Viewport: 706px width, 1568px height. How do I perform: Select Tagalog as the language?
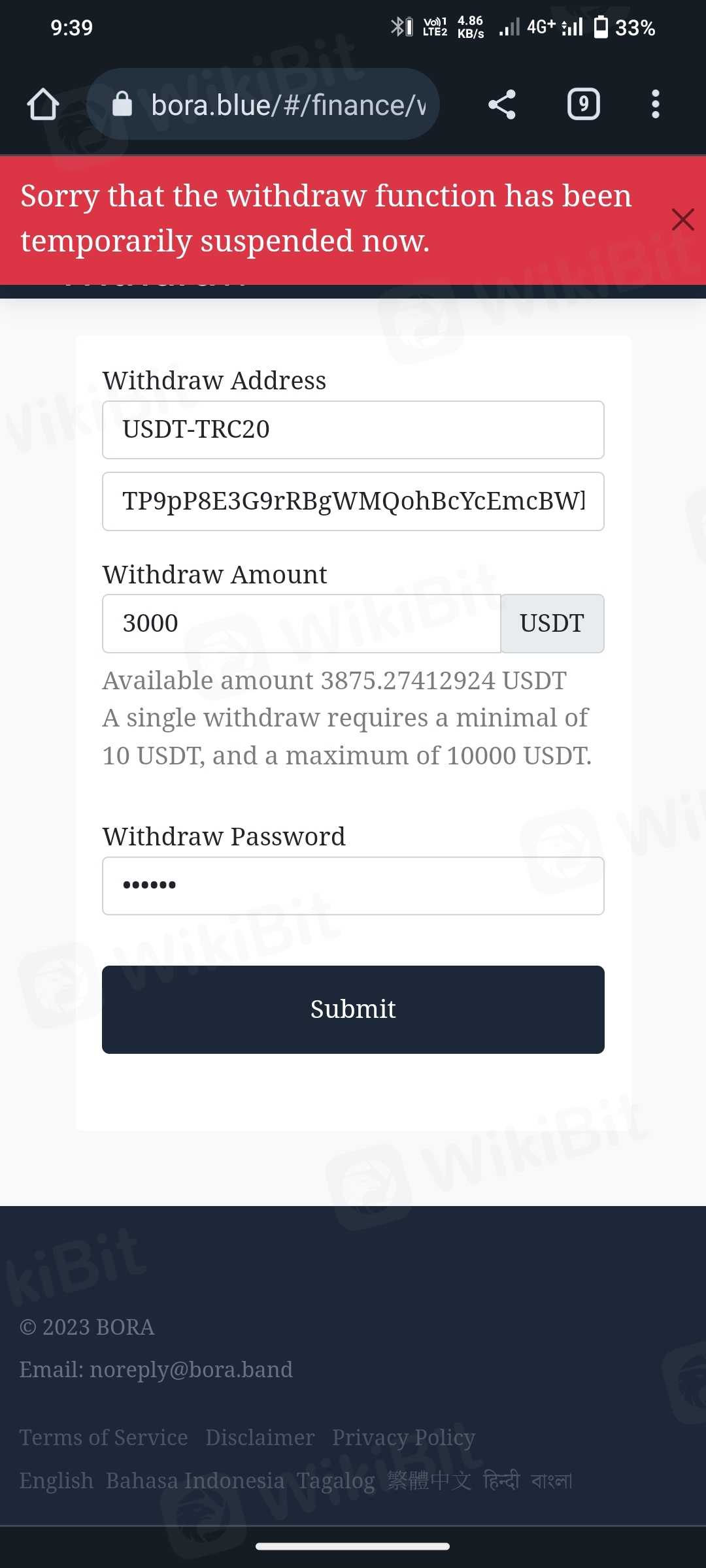coord(335,1480)
